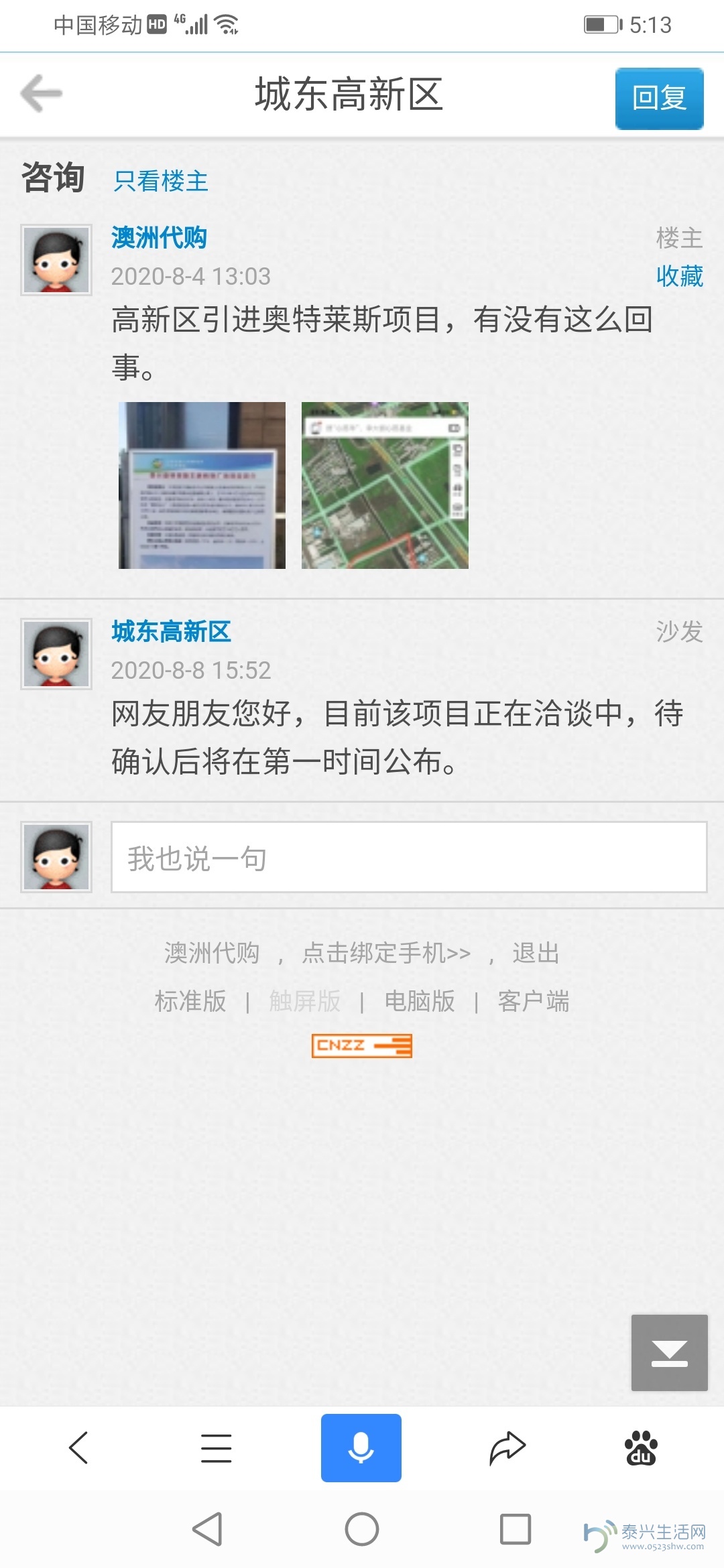Switch to 标准版 standard version

[190, 1001]
